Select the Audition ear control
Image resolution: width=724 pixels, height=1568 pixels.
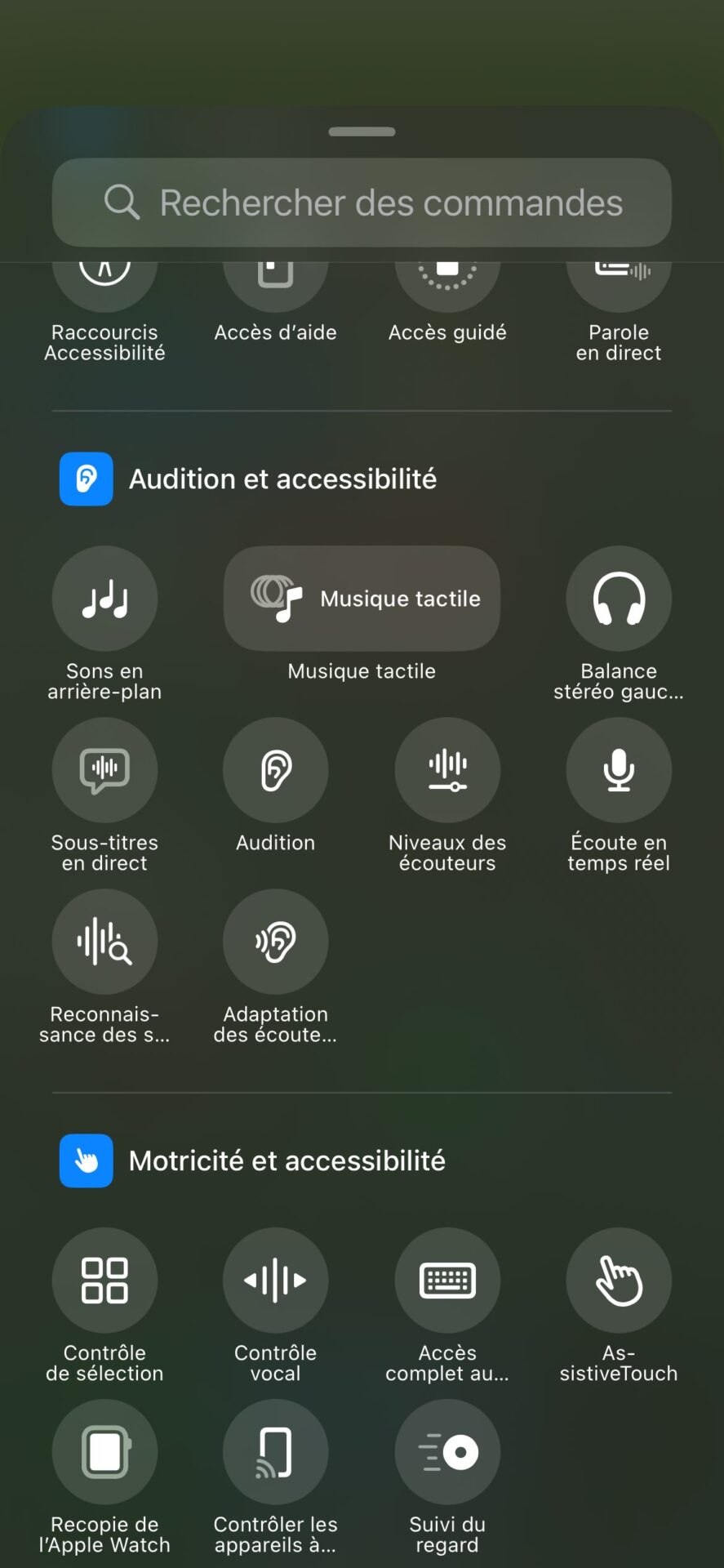coord(276,770)
